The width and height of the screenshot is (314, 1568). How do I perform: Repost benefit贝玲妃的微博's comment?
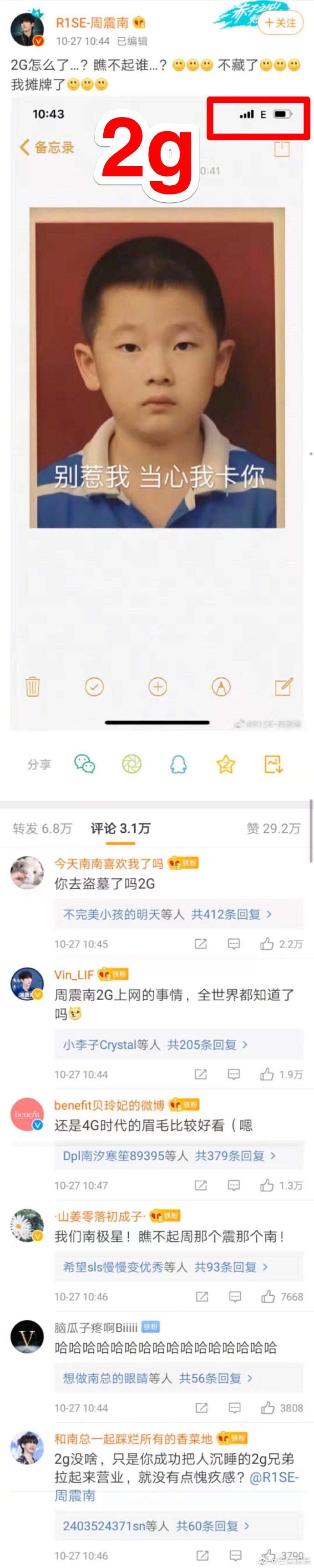200,1185
